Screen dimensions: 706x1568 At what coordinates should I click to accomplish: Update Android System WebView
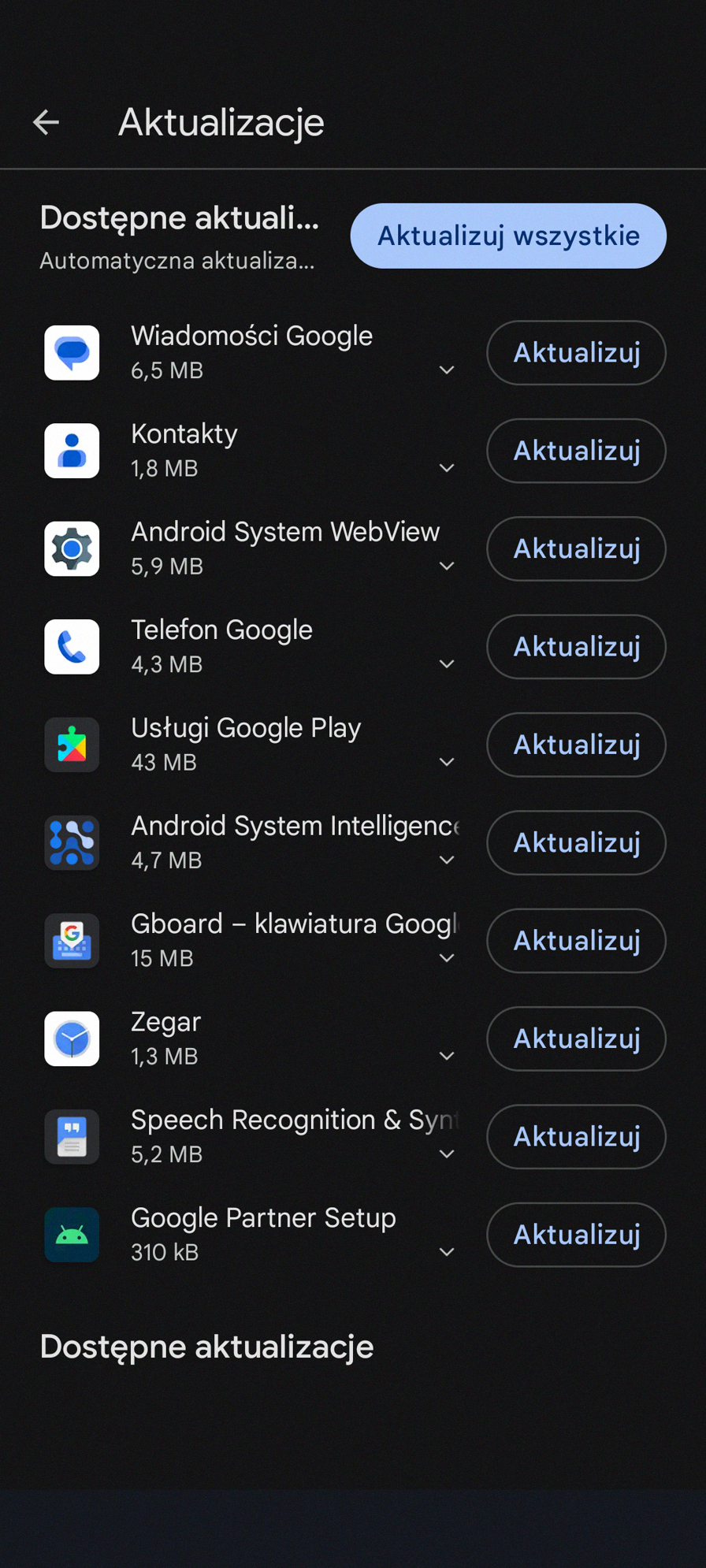coord(576,549)
